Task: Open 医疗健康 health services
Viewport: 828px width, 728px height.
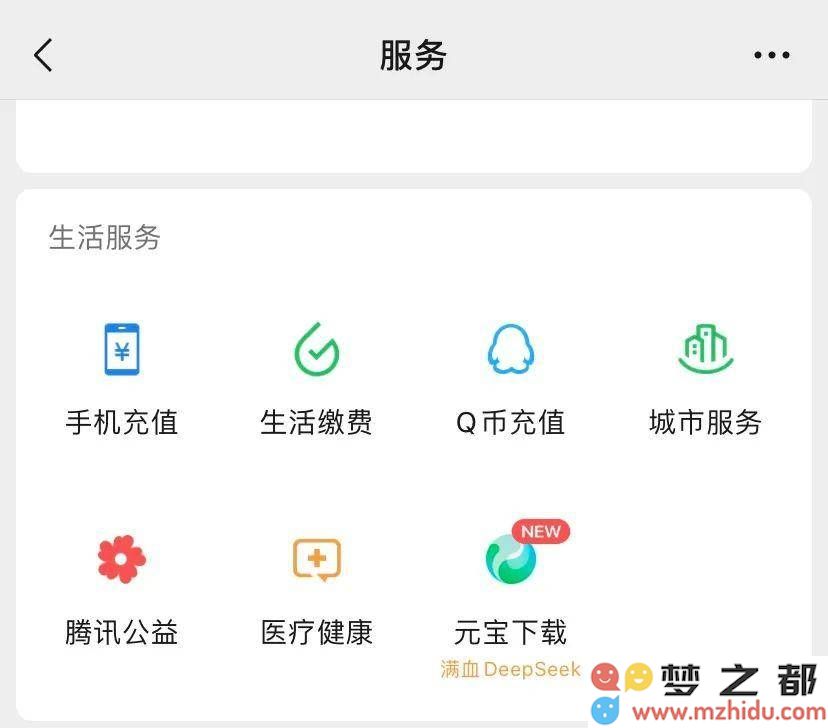Action: point(316,588)
